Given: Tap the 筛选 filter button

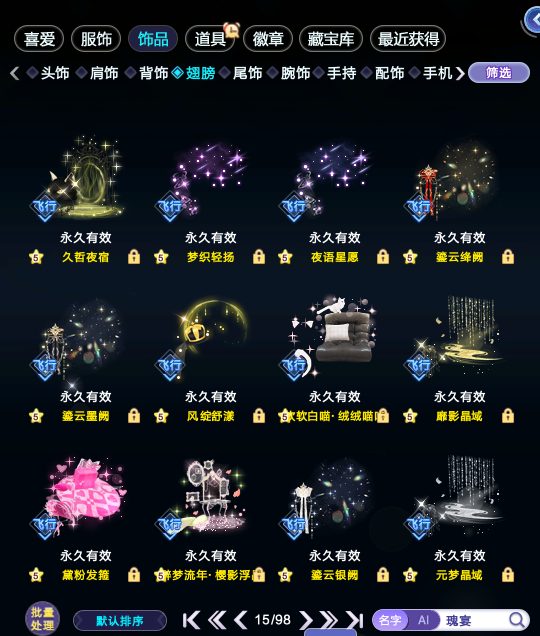Looking at the screenshot, I should 499,73.
